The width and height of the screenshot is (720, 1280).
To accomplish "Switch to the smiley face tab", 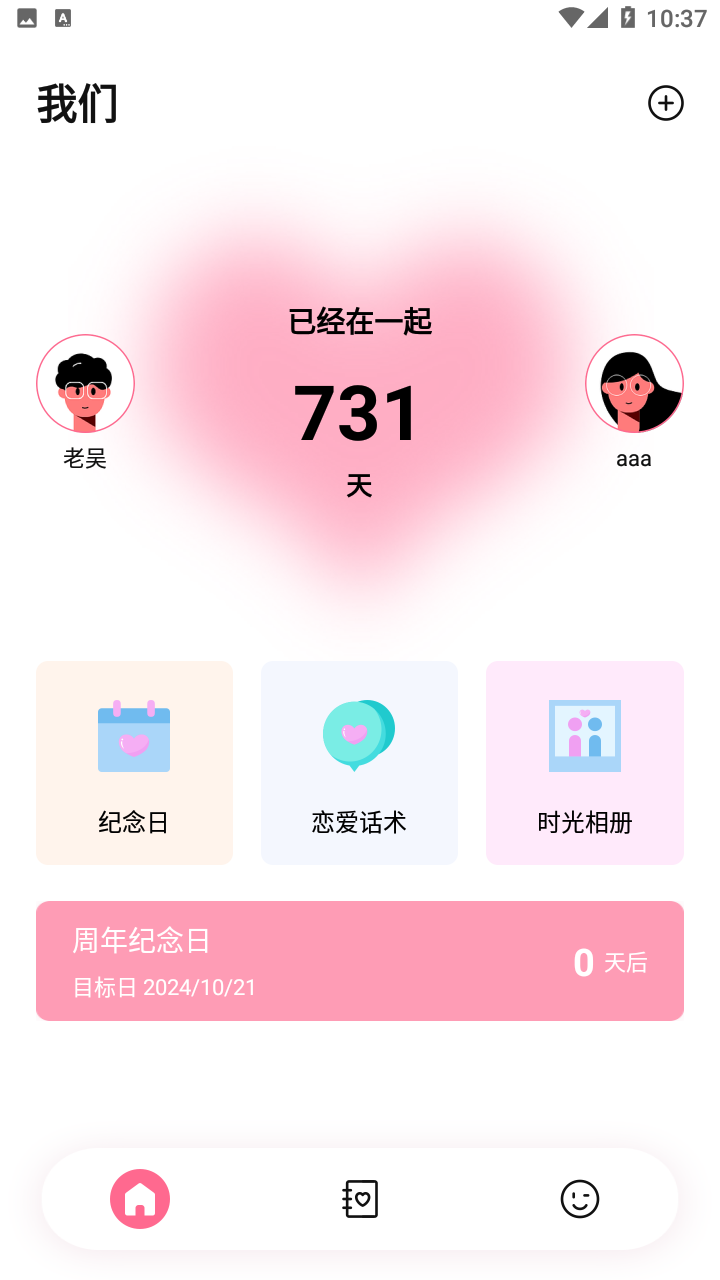I will (580, 1199).
